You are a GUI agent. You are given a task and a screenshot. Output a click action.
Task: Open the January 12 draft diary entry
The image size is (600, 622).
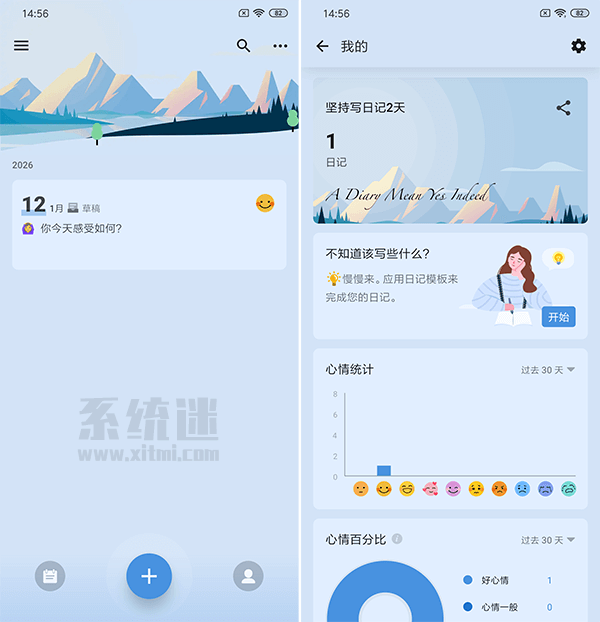point(149,224)
